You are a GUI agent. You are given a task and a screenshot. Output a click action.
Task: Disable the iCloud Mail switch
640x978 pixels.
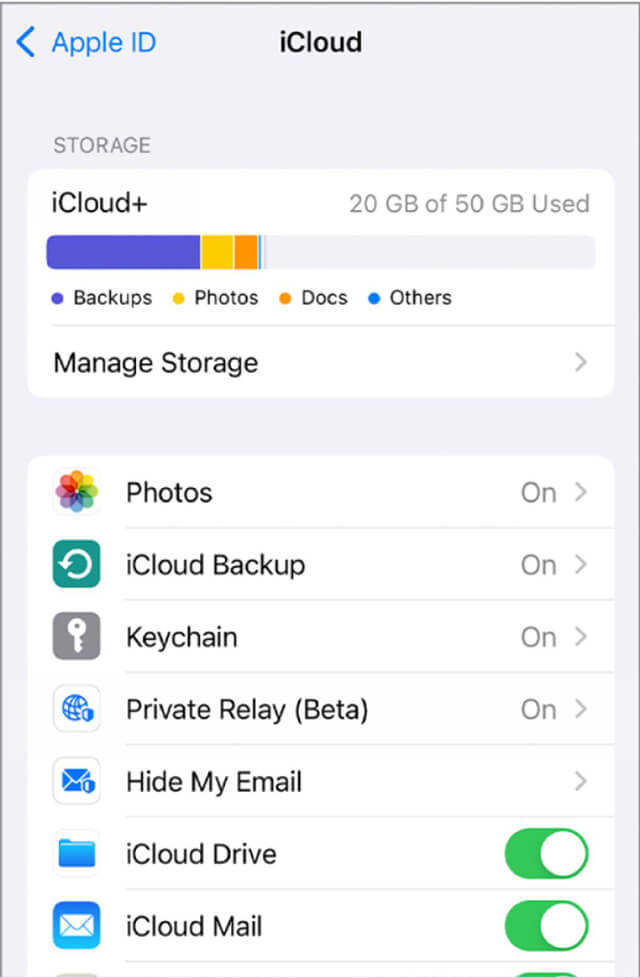click(x=546, y=925)
